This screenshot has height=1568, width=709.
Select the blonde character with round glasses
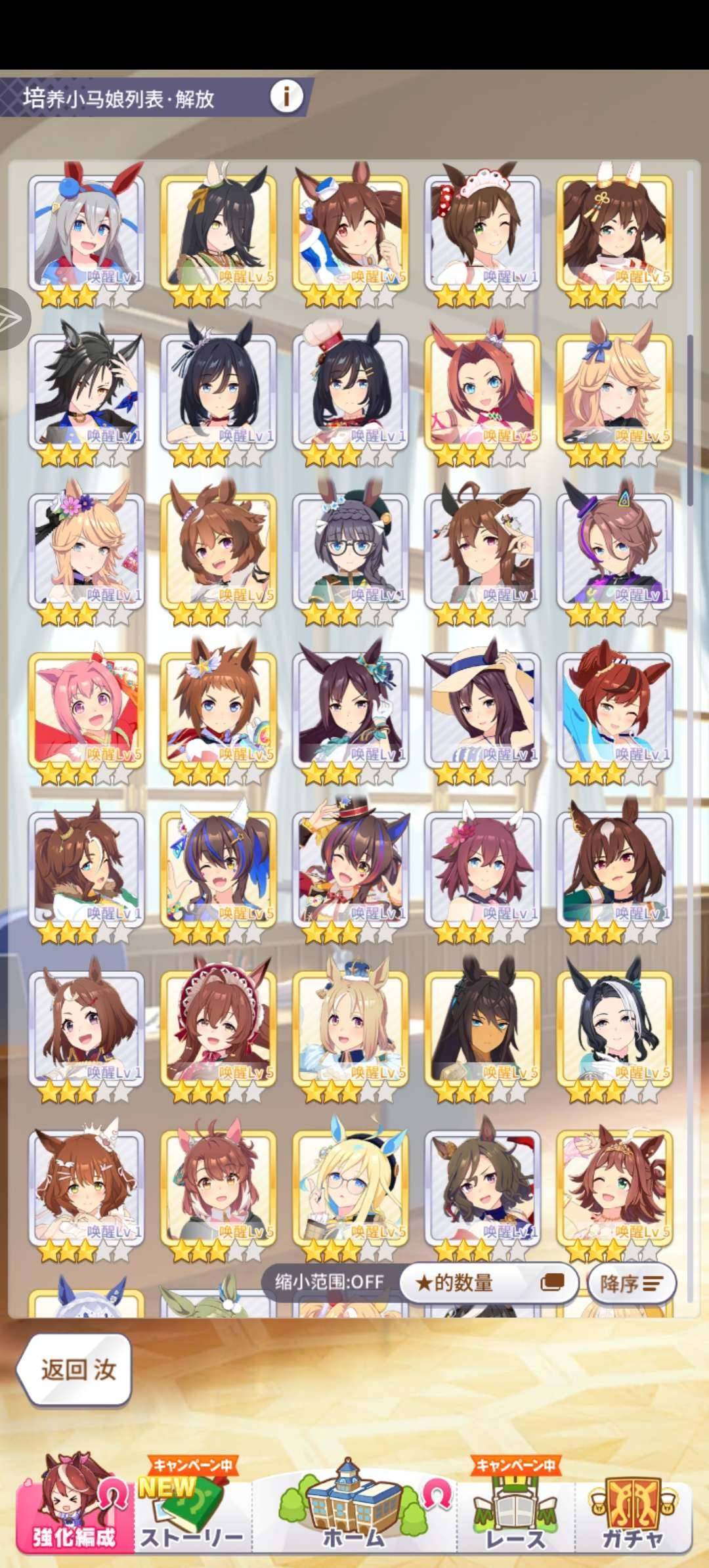click(x=351, y=1188)
